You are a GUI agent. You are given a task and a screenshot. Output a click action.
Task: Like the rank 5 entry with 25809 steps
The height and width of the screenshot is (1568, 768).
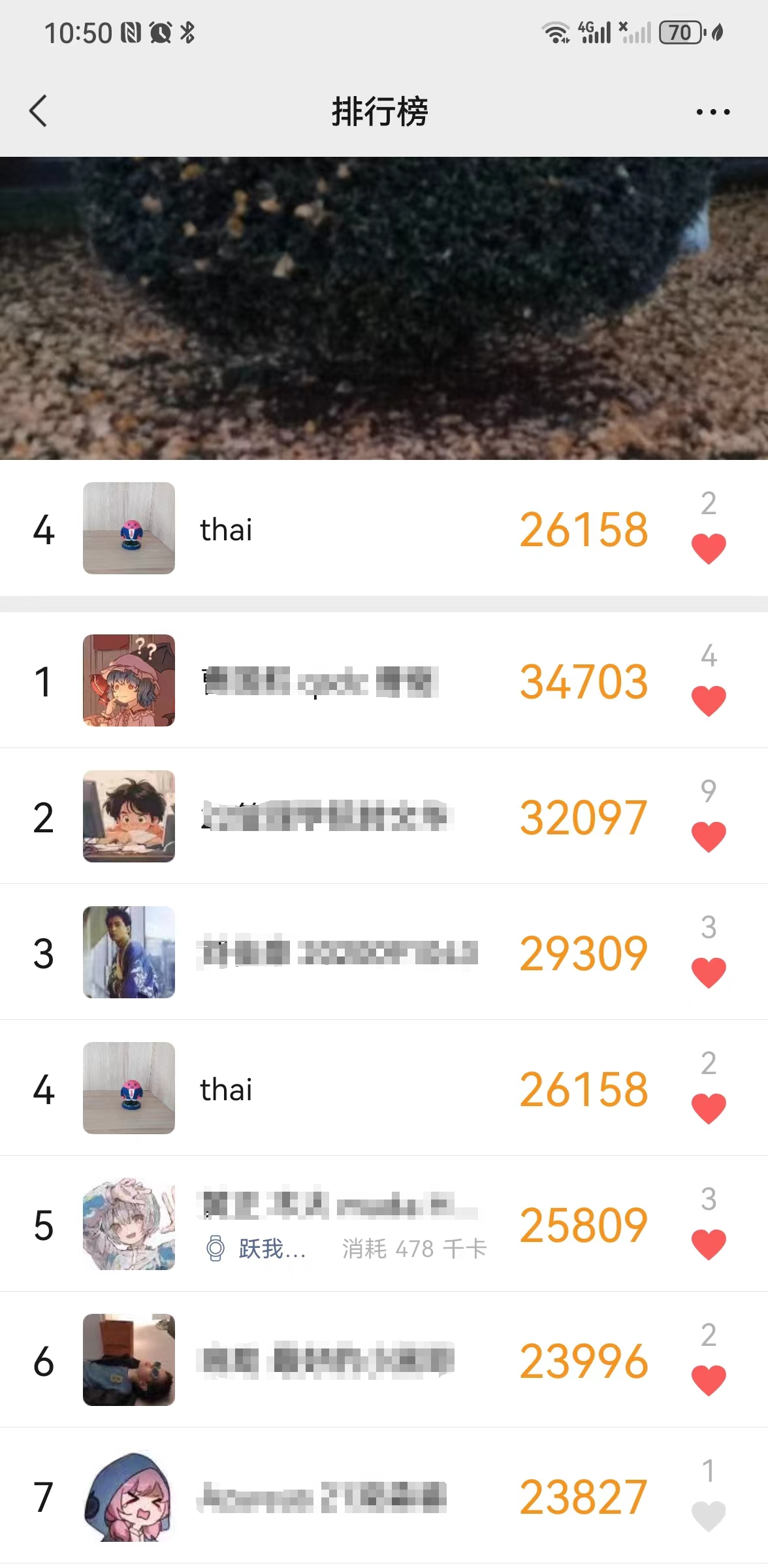click(709, 1245)
